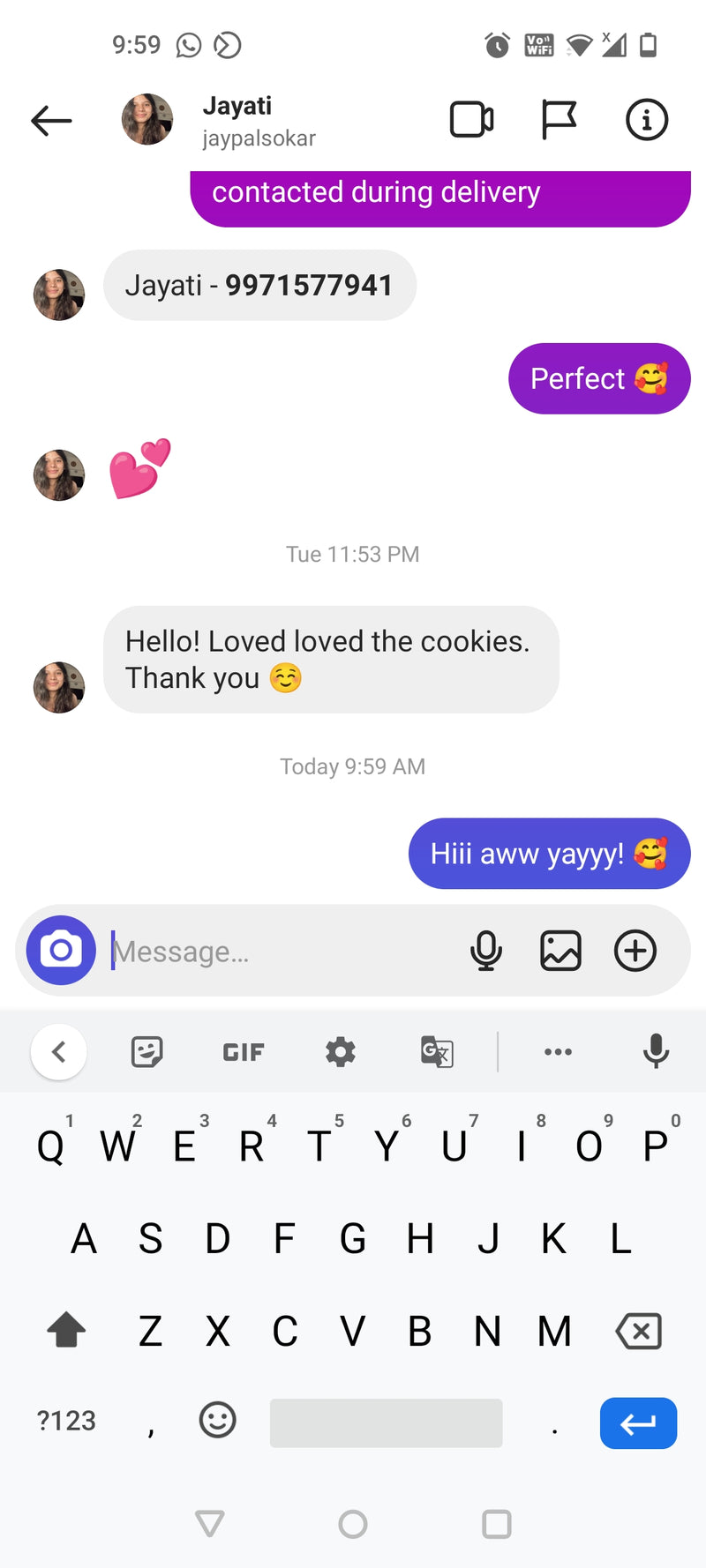The image size is (706, 1568).
Task: Start a video call with Jayati
Action: [471, 120]
